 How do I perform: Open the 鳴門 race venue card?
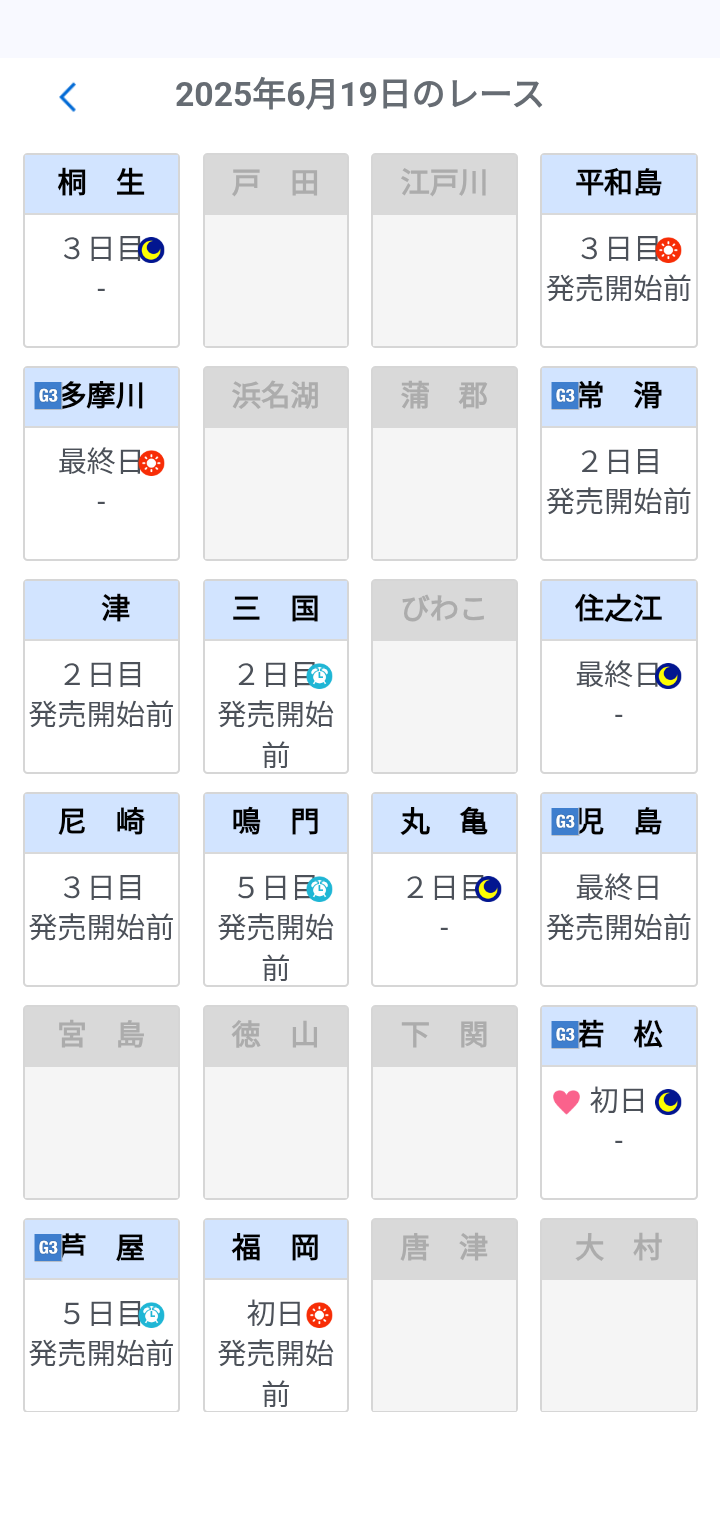276,889
